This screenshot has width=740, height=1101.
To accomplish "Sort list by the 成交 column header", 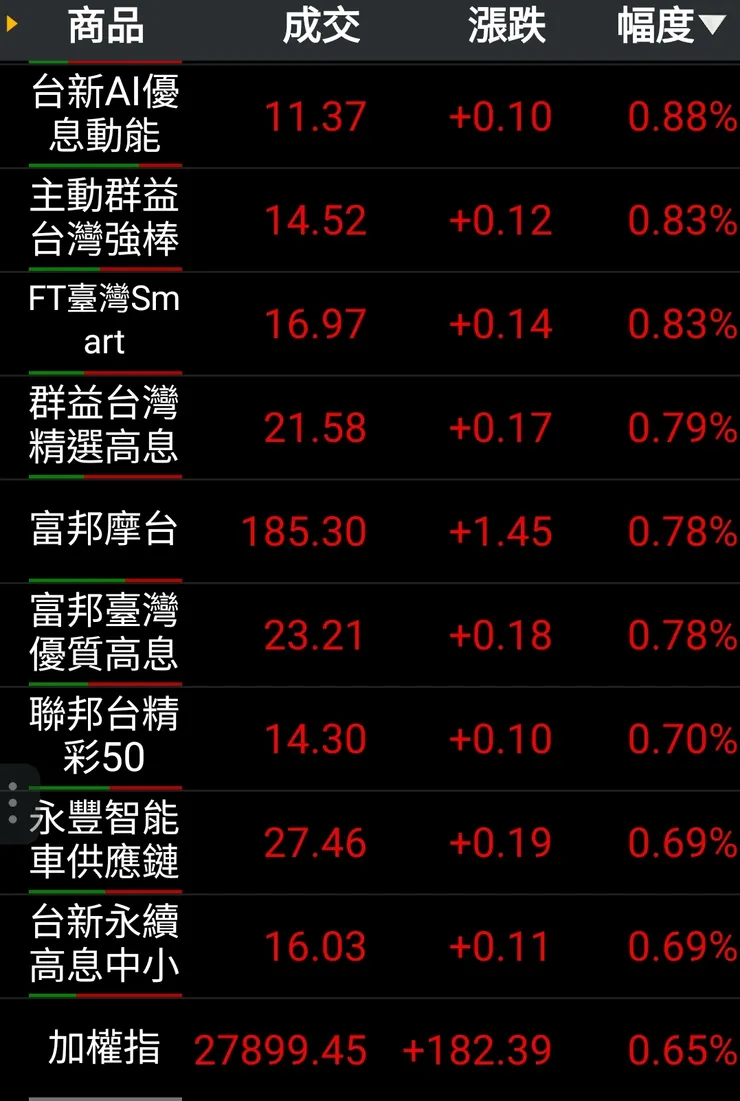I will tap(322, 28).
